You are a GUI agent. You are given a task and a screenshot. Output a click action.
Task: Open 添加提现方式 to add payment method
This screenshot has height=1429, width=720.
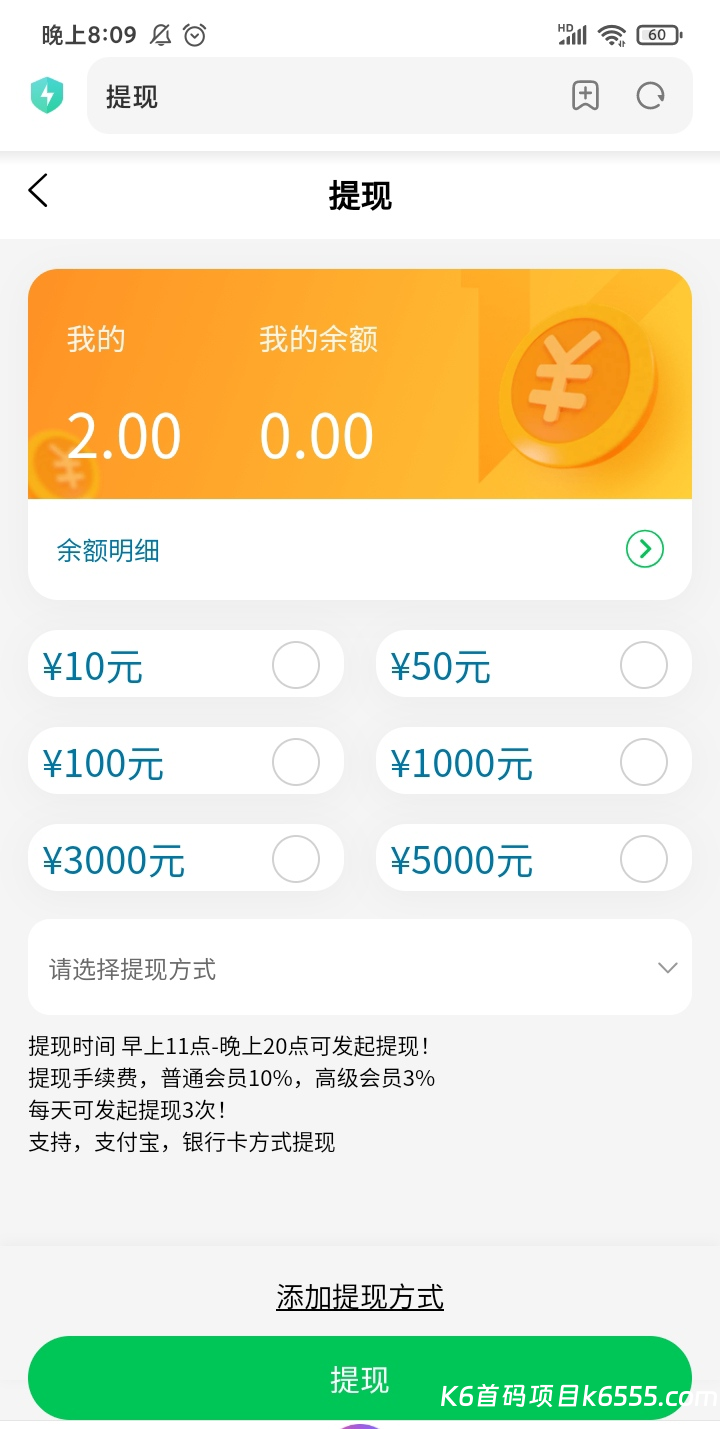pyautogui.click(x=360, y=1296)
